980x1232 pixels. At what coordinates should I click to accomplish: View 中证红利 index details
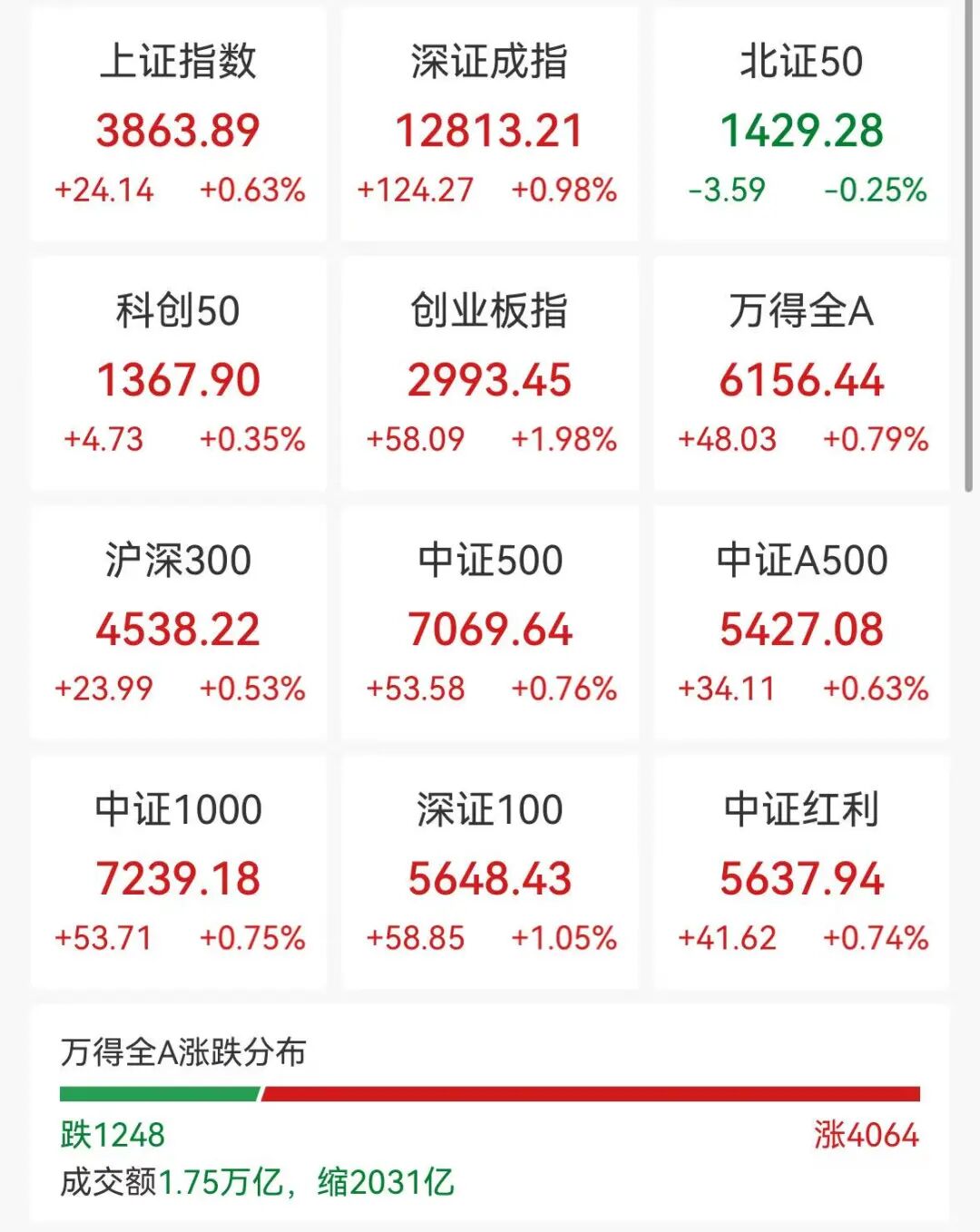coord(801,875)
